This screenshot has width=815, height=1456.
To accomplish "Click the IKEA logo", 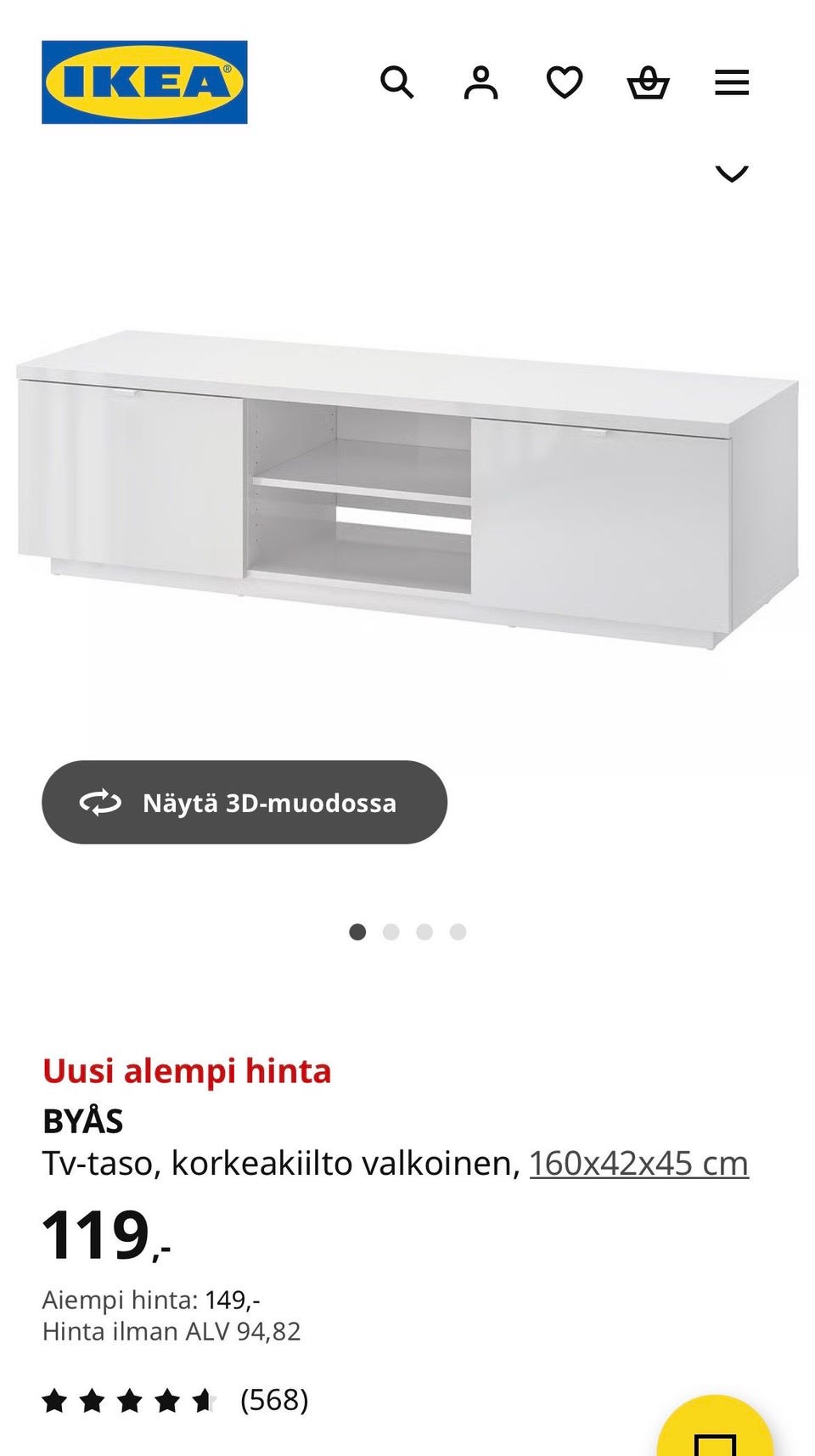I will tap(145, 82).
